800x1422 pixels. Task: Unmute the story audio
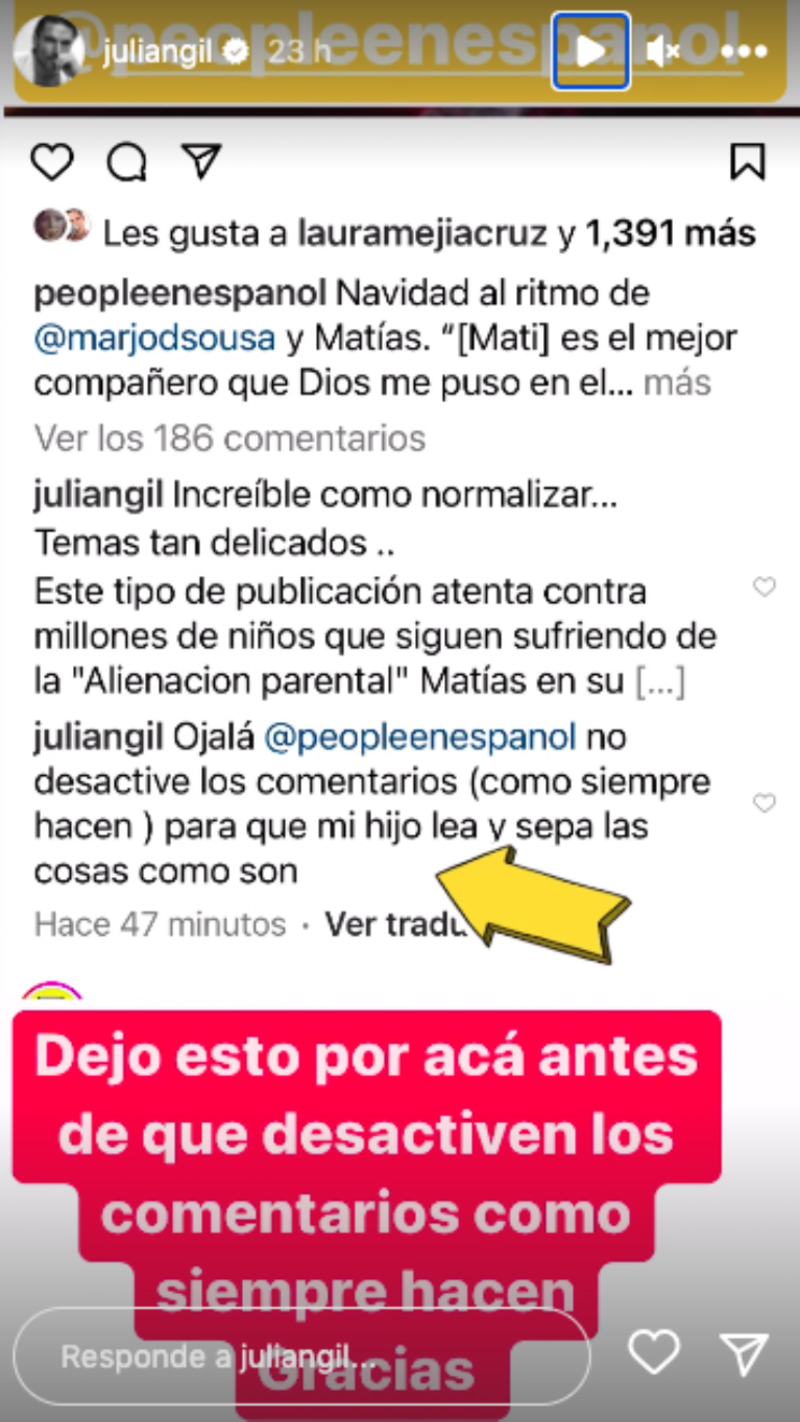[x=663, y=51]
